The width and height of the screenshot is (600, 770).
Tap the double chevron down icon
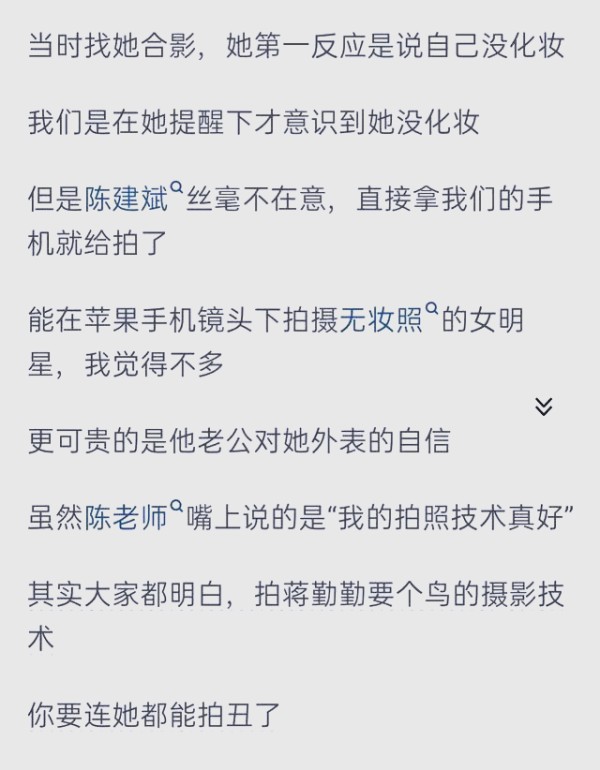[543, 406]
